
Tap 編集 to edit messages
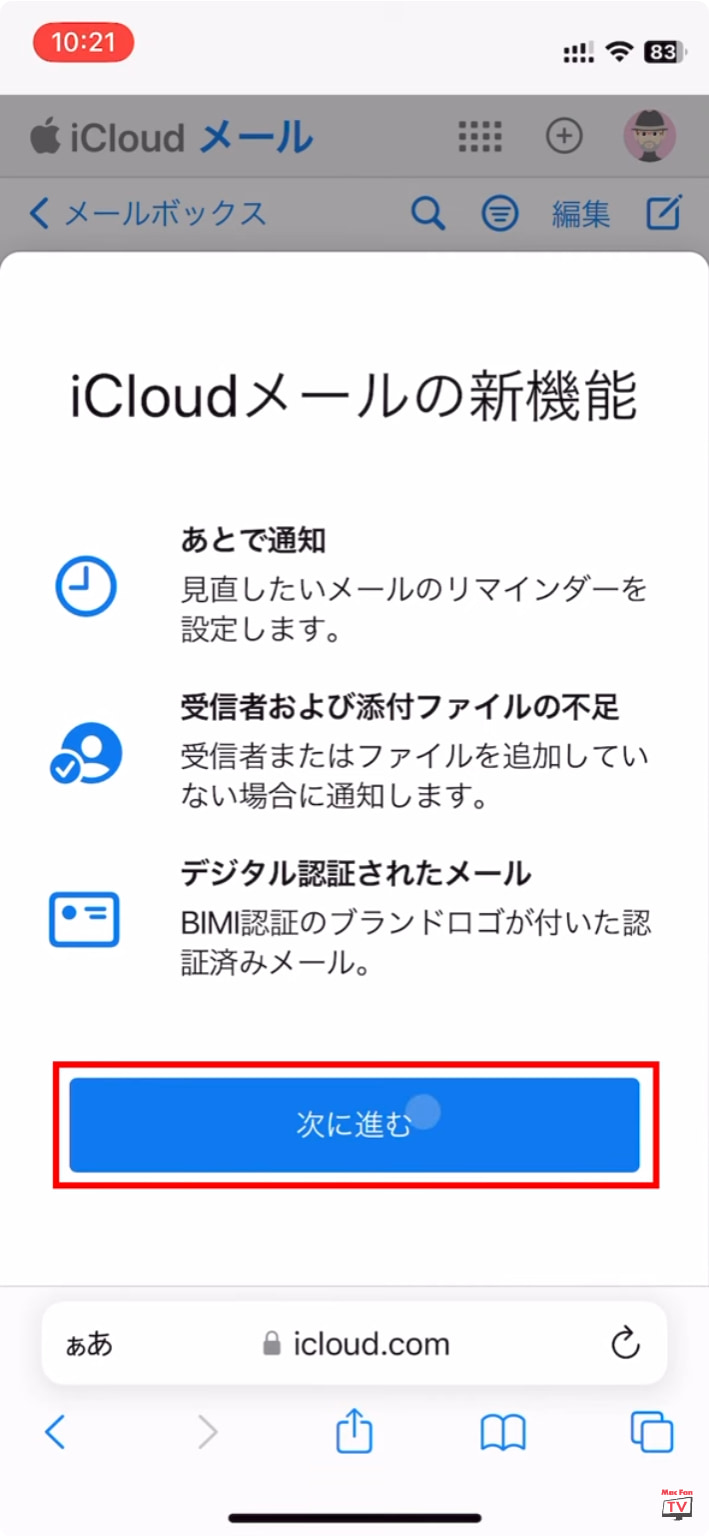581,213
